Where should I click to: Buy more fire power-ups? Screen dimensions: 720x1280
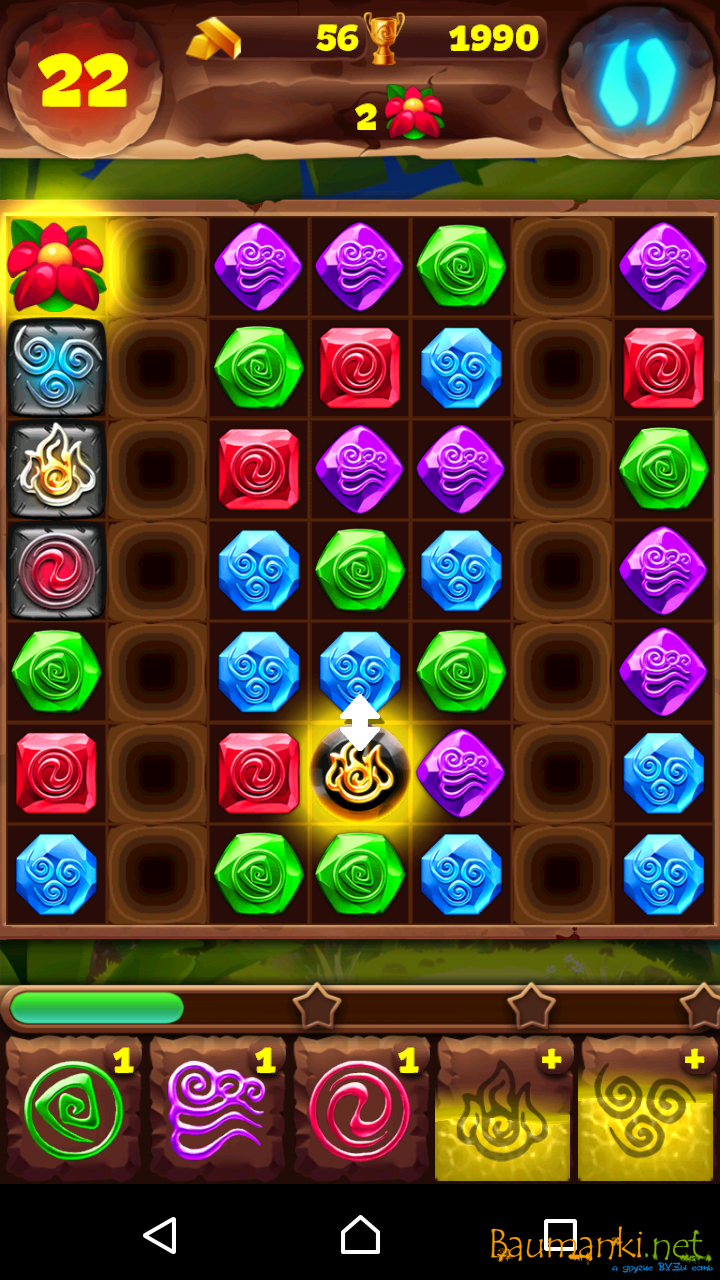(x=503, y=1110)
